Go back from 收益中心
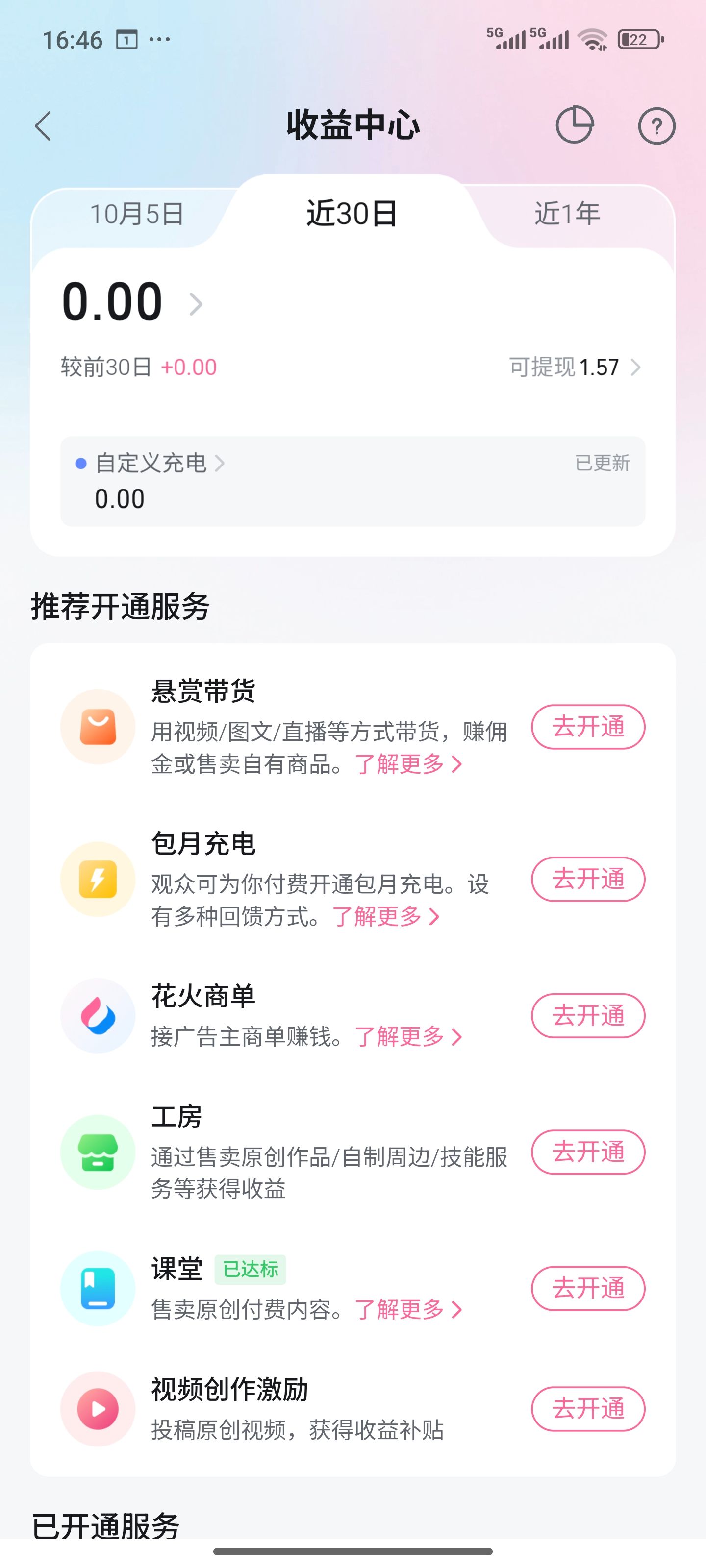 pos(43,126)
